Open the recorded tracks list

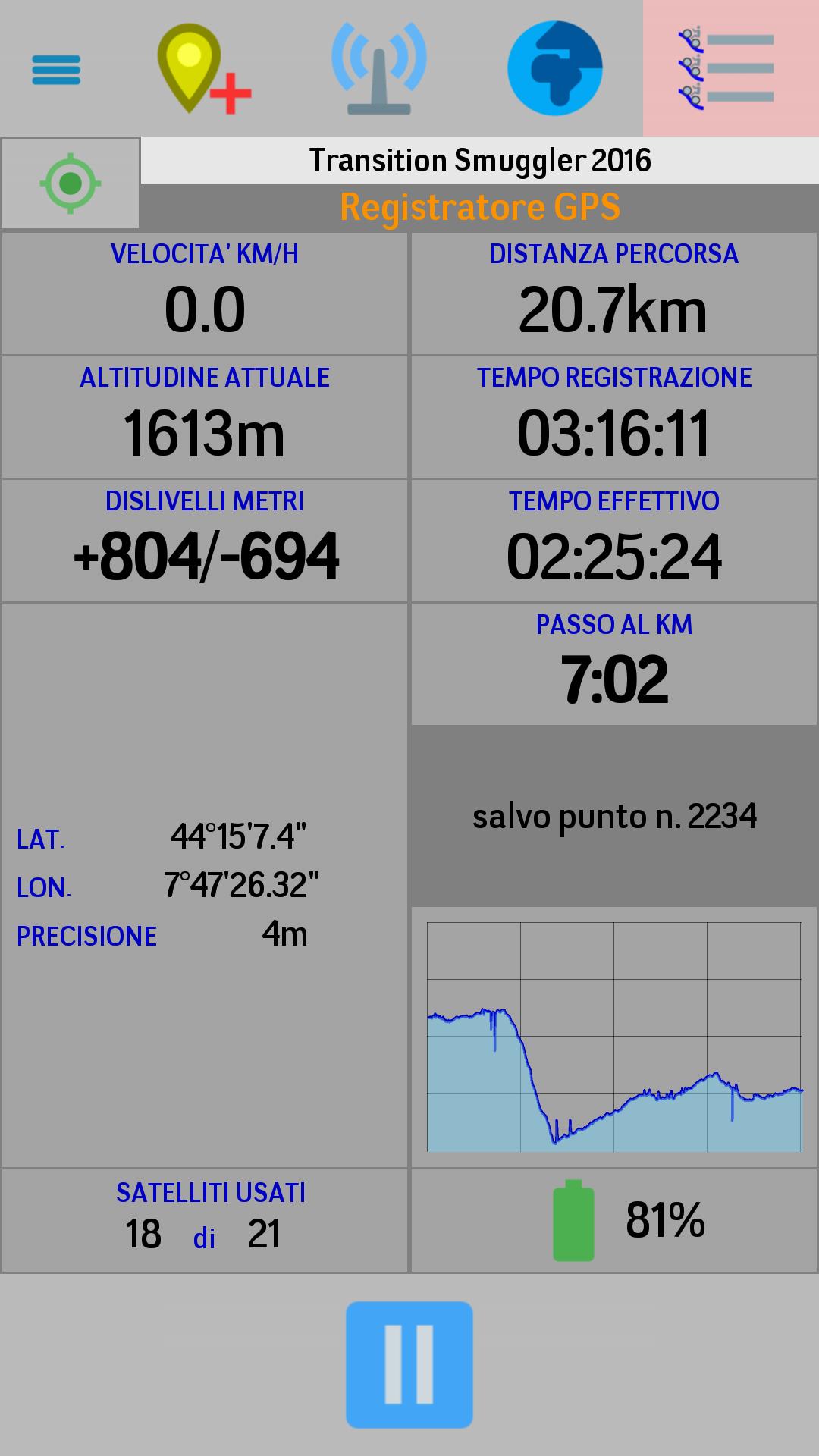click(x=730, y=68)
